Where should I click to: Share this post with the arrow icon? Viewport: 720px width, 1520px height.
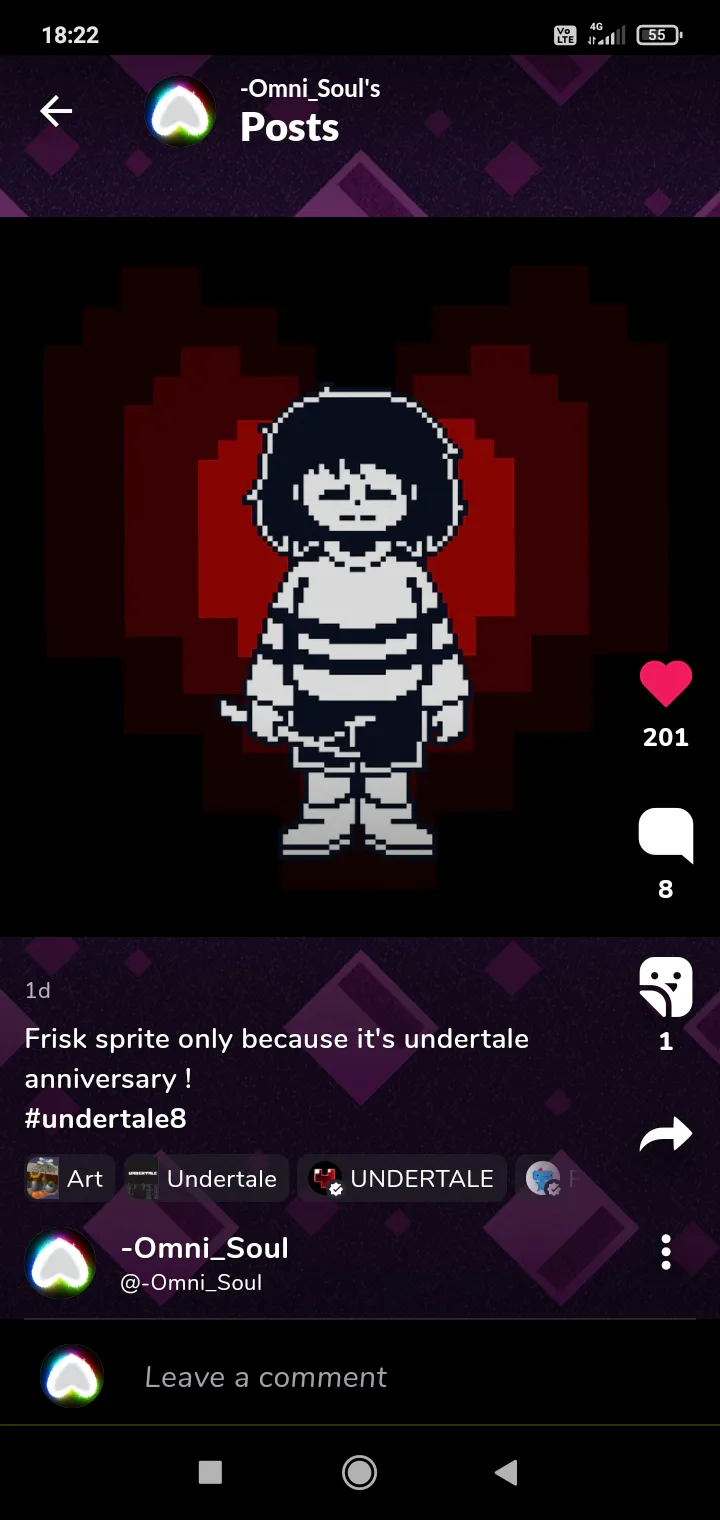665,1134
